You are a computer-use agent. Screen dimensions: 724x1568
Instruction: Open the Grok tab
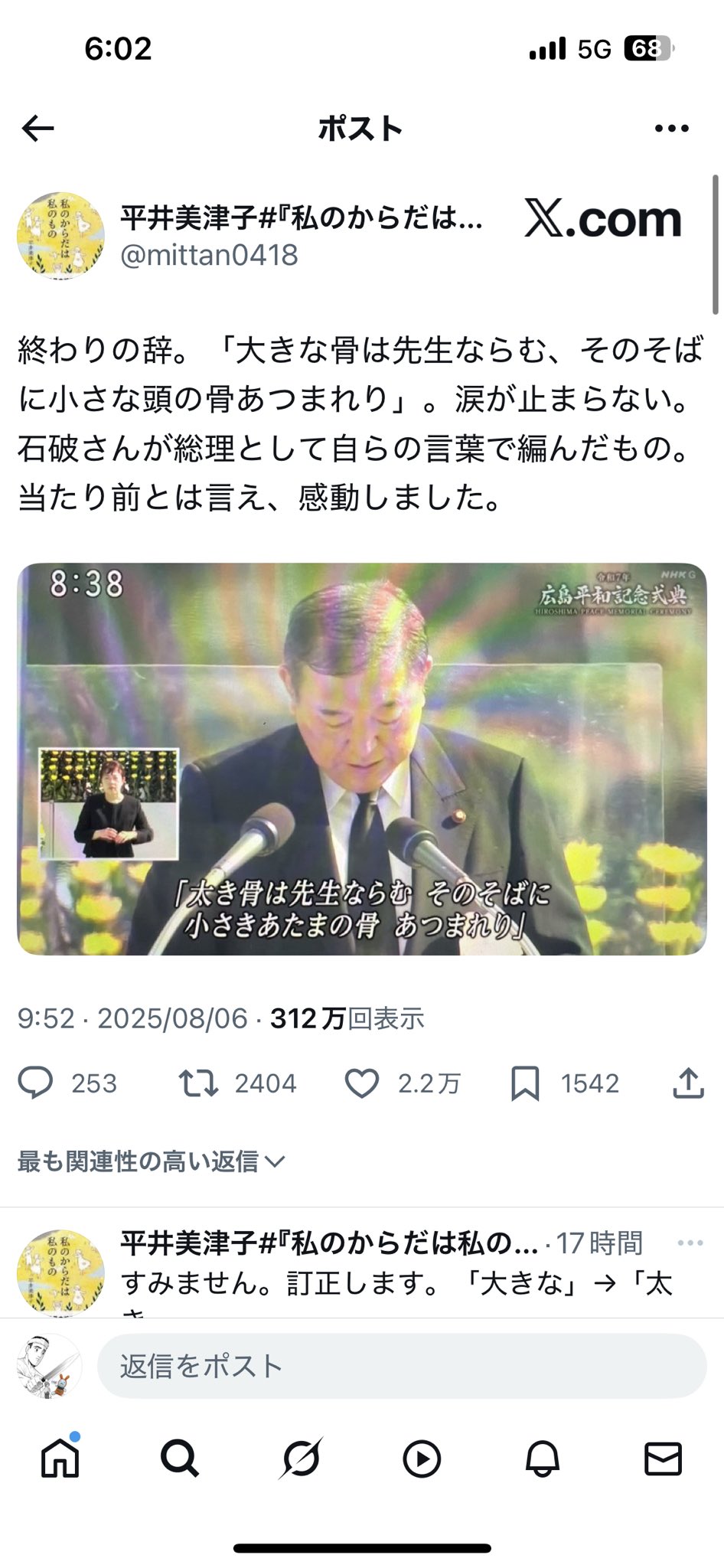tap(300, 1459)
